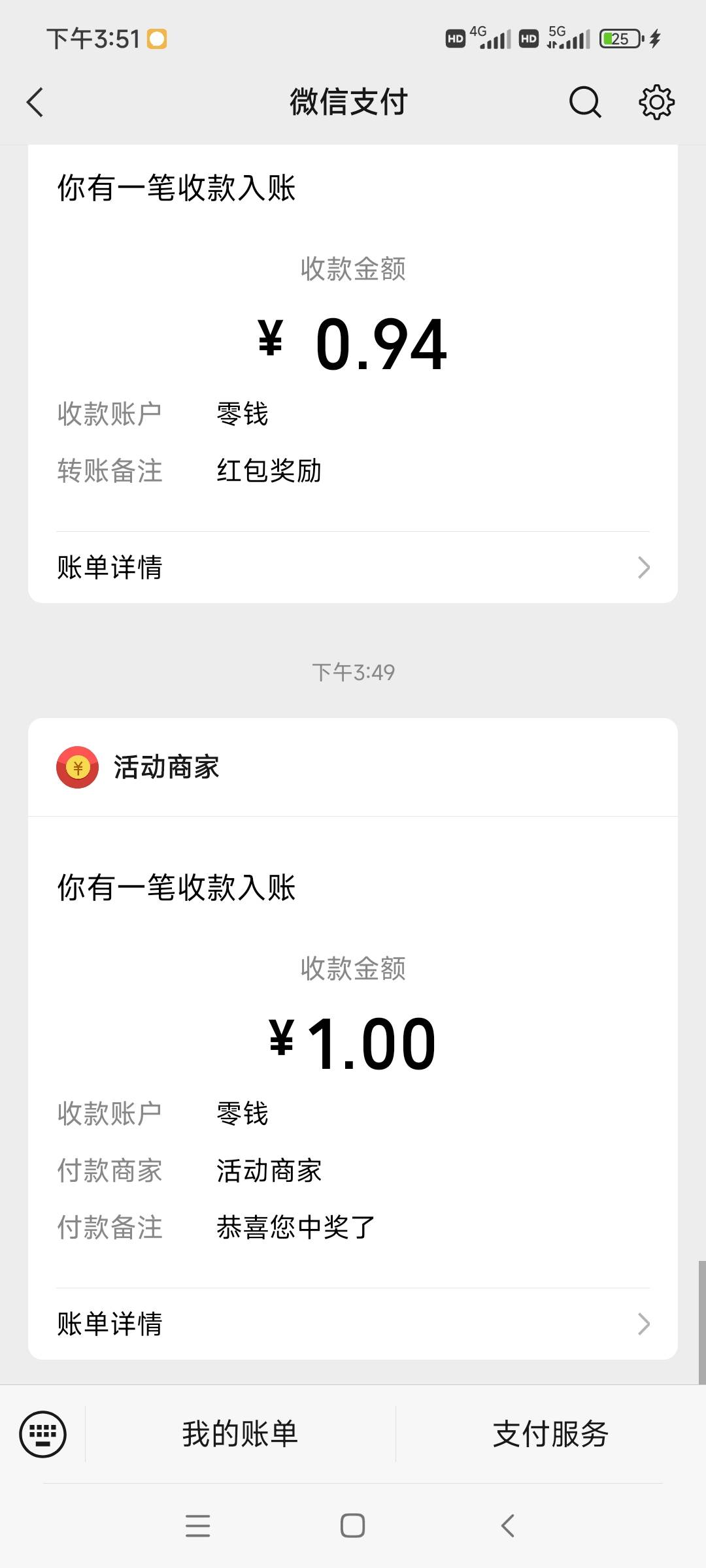
Task: Go back using the top-left arrow
Action: (35, 103)
